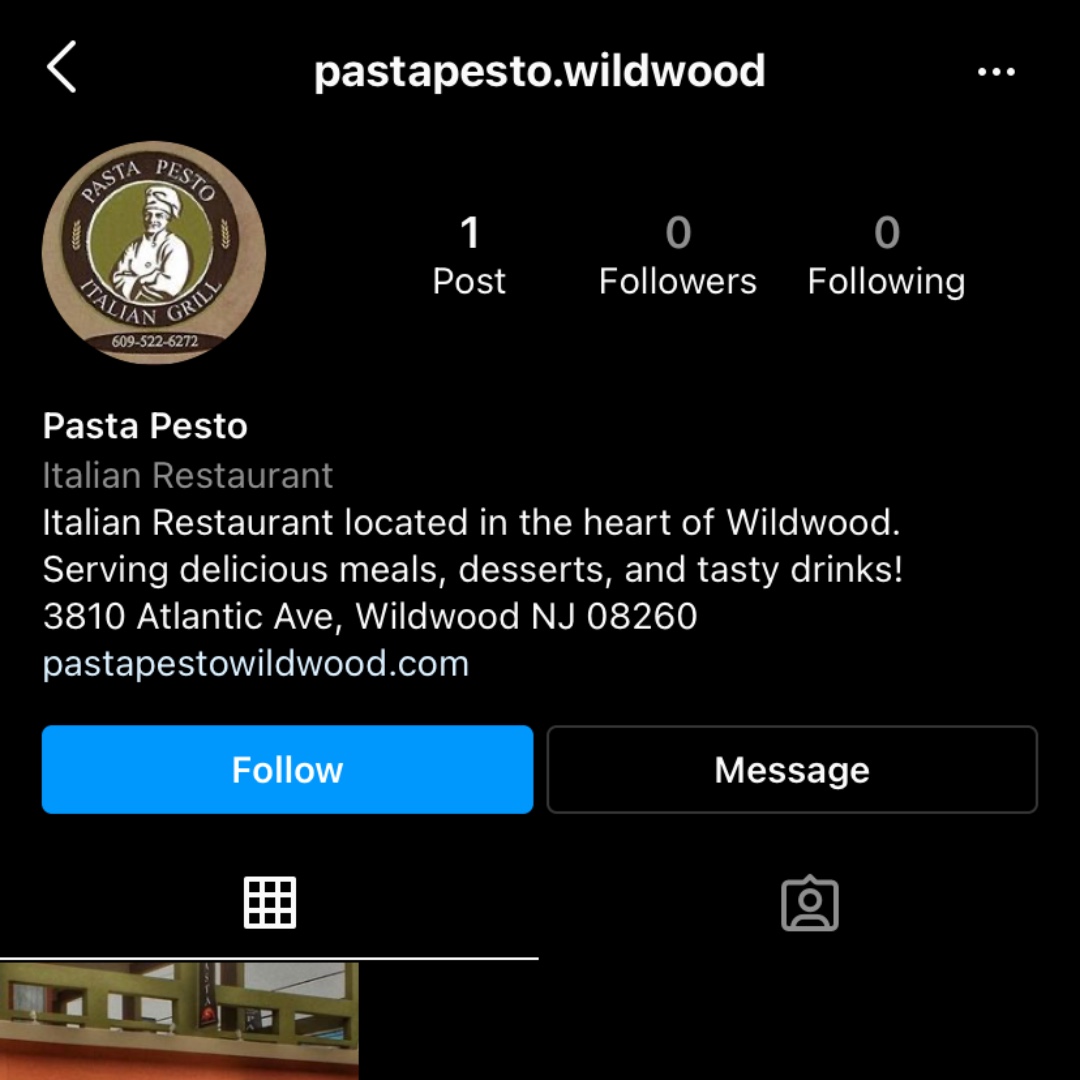1080x1080 pixels.
Task: Message the Pasta Pesto account
Action: [x=792, y=769]
